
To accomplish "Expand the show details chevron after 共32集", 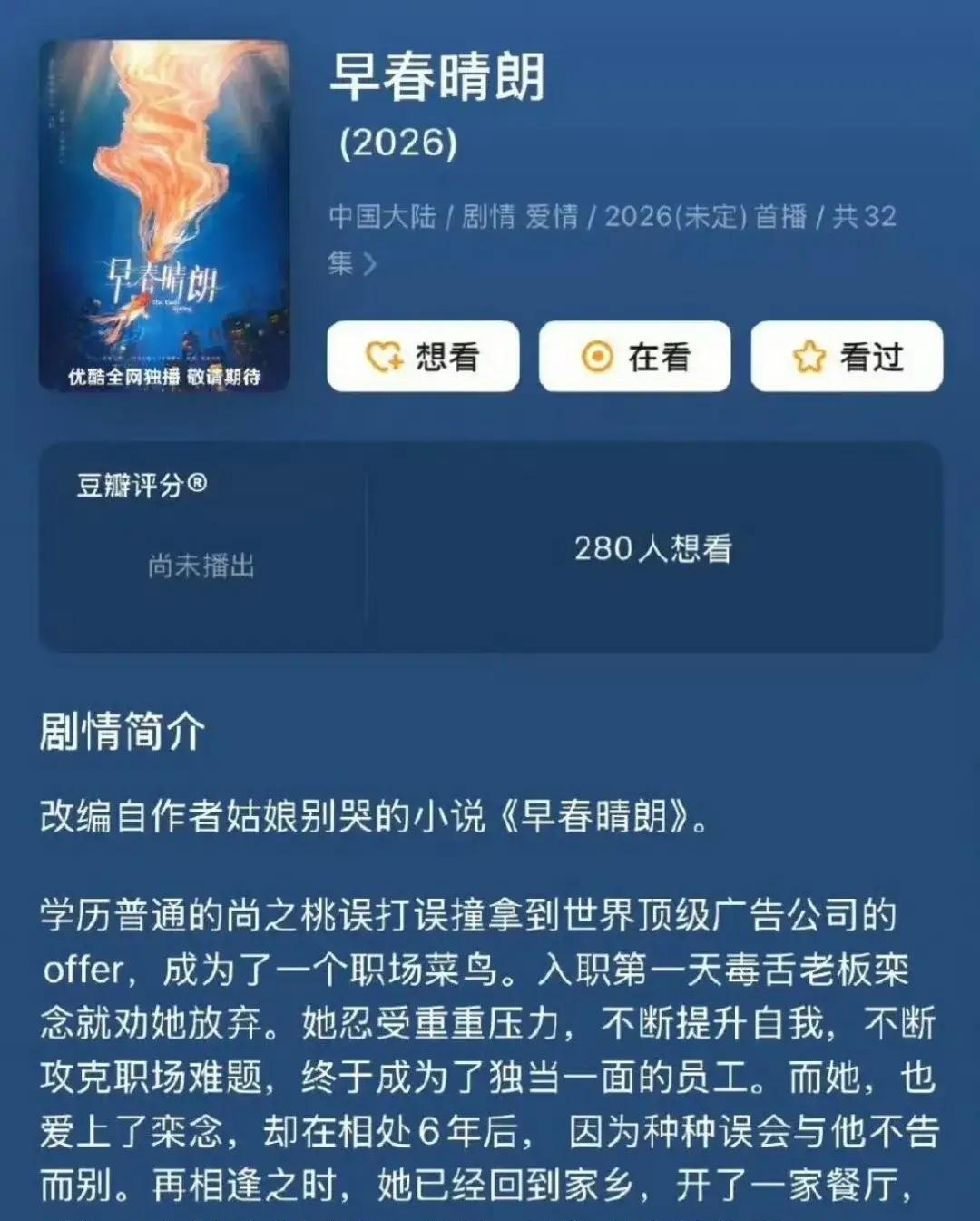I will point(369,264).
